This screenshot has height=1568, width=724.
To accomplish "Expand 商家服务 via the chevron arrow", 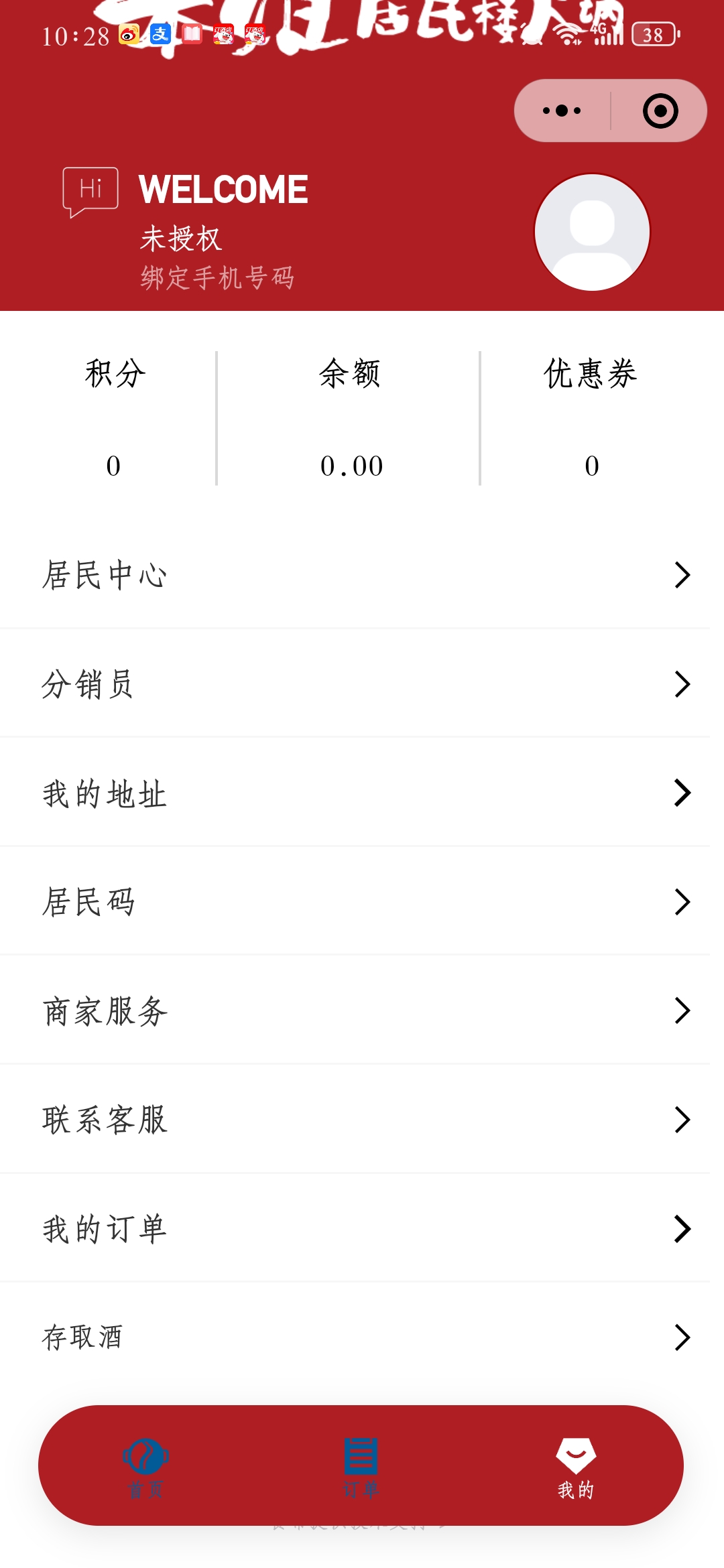I will [682, 1010].
